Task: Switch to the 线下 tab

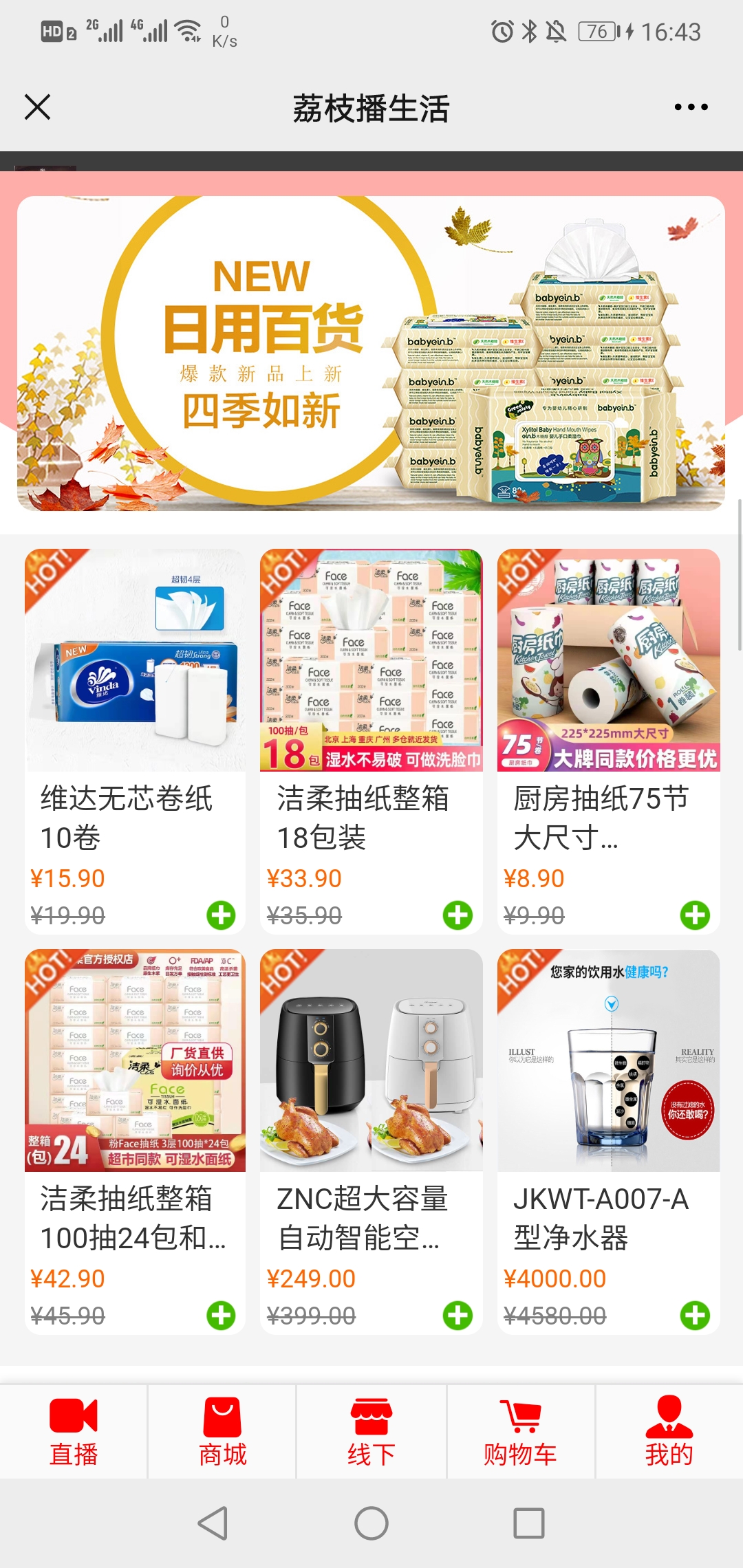Action: pos(371,1432)
